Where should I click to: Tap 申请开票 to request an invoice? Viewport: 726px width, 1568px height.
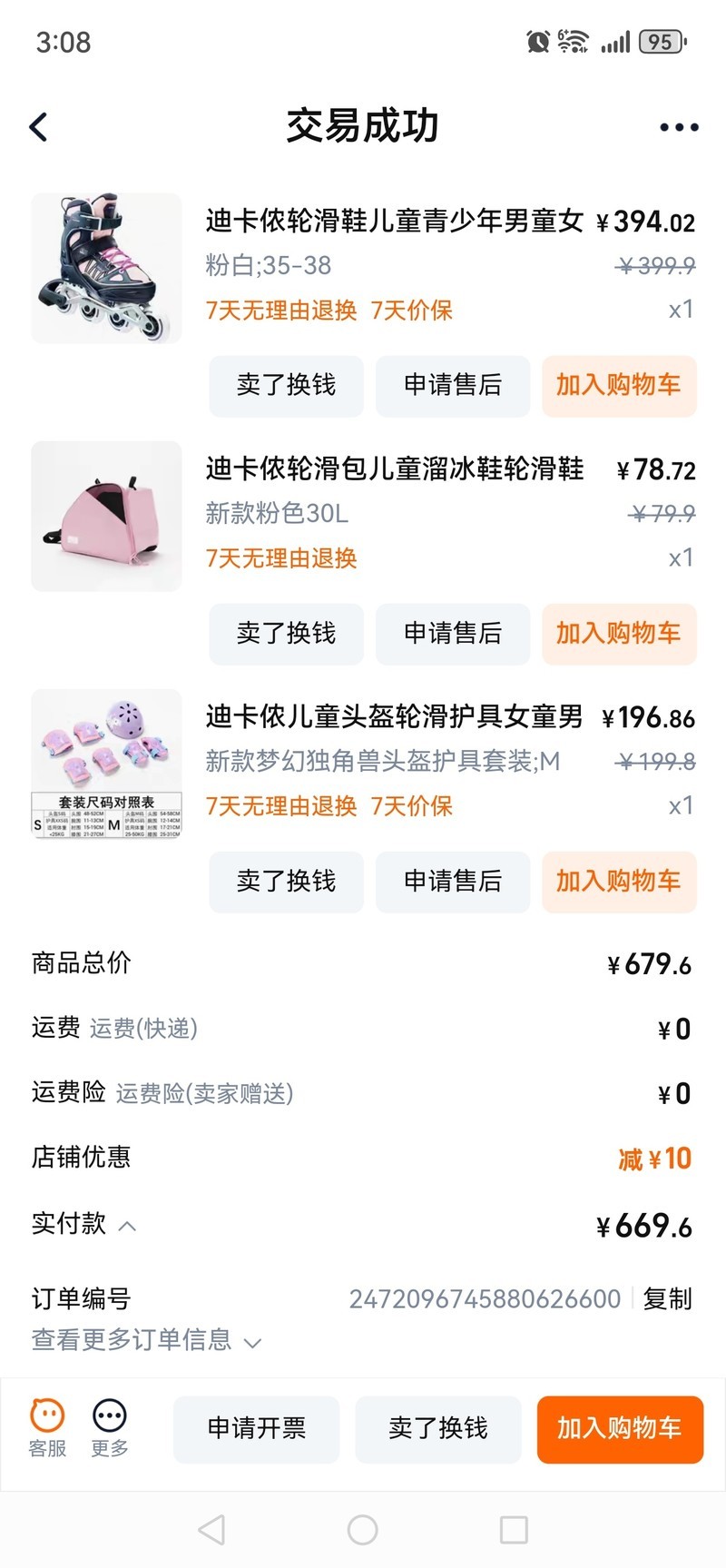pos(257,1429)
